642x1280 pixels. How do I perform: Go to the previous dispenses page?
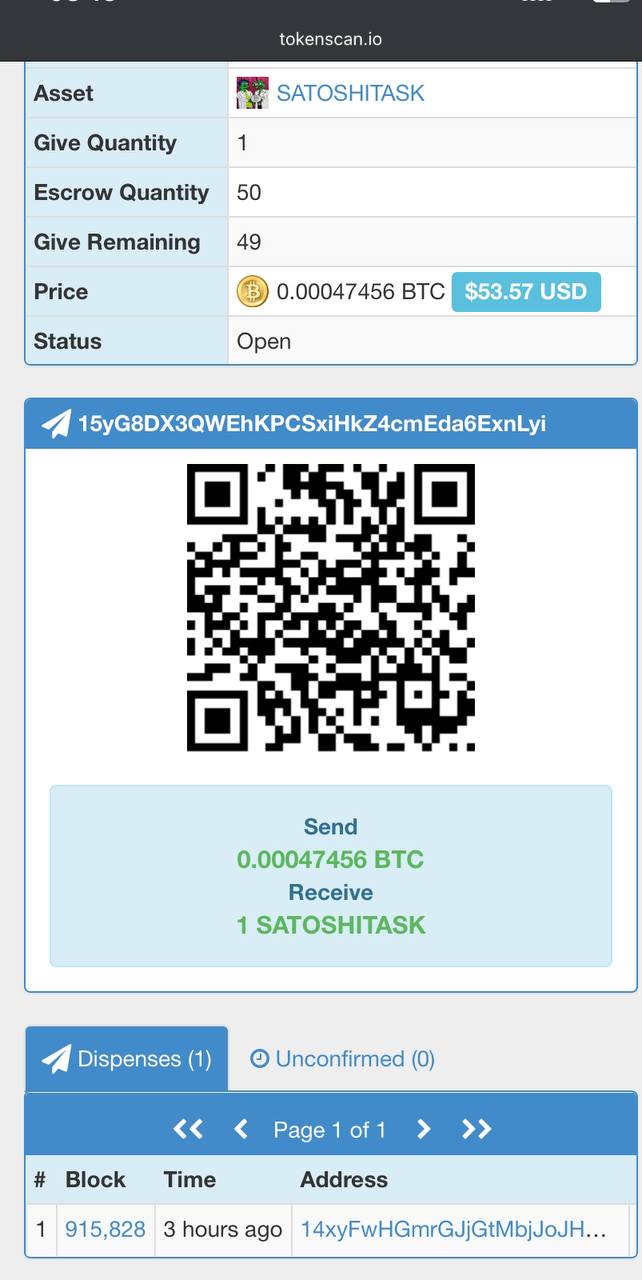tap(240, 1129)
